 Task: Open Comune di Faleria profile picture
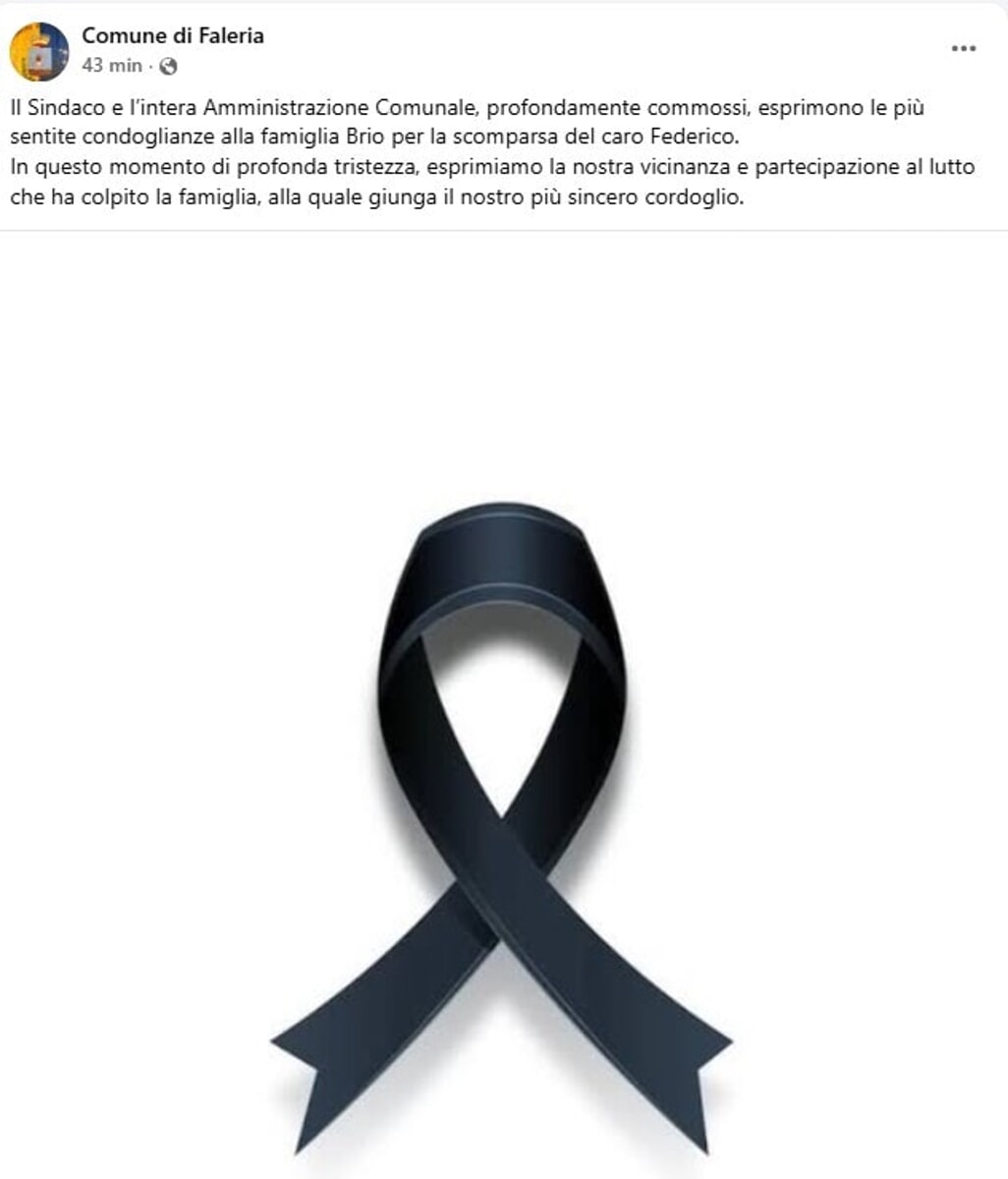click(x=39, y=51)
